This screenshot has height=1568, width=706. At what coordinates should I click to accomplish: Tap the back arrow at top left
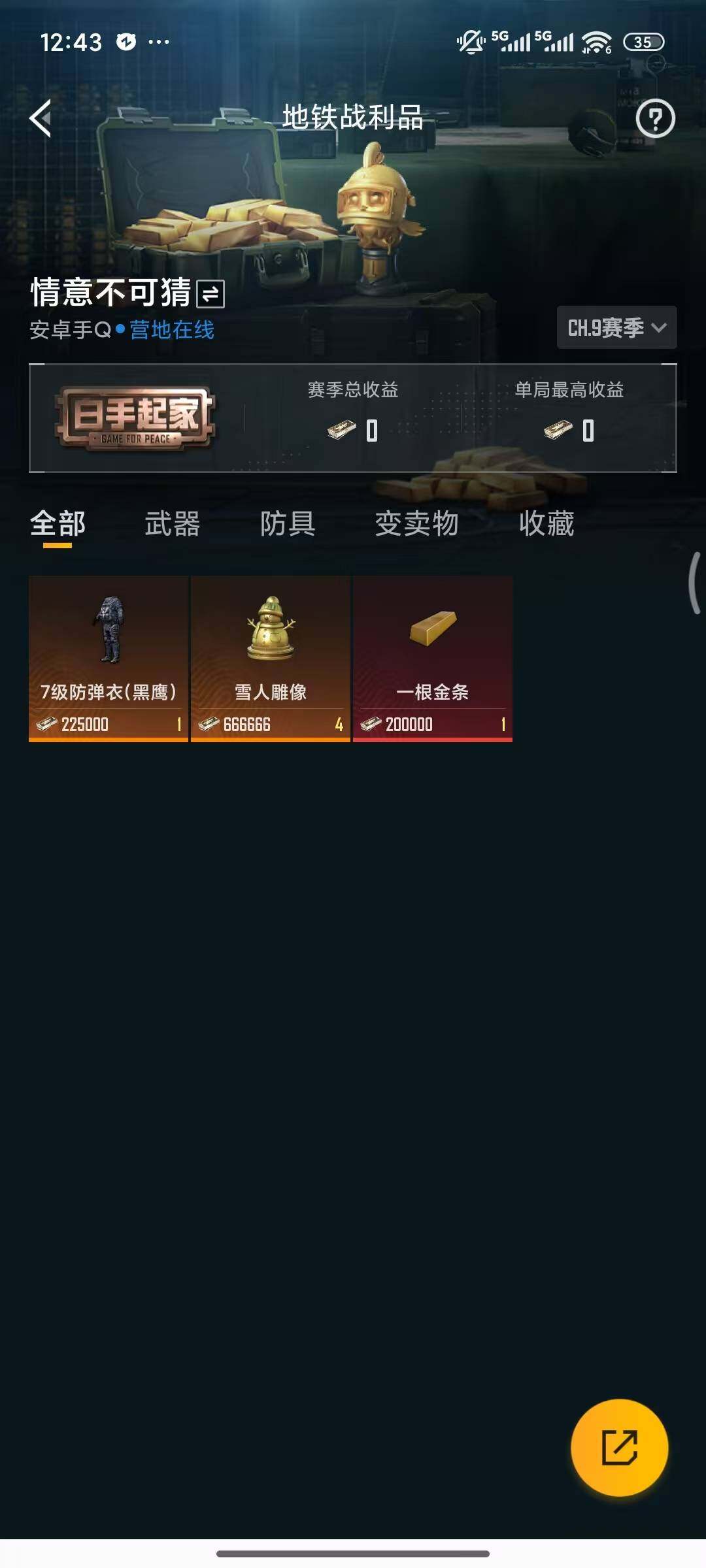[41, 120]
